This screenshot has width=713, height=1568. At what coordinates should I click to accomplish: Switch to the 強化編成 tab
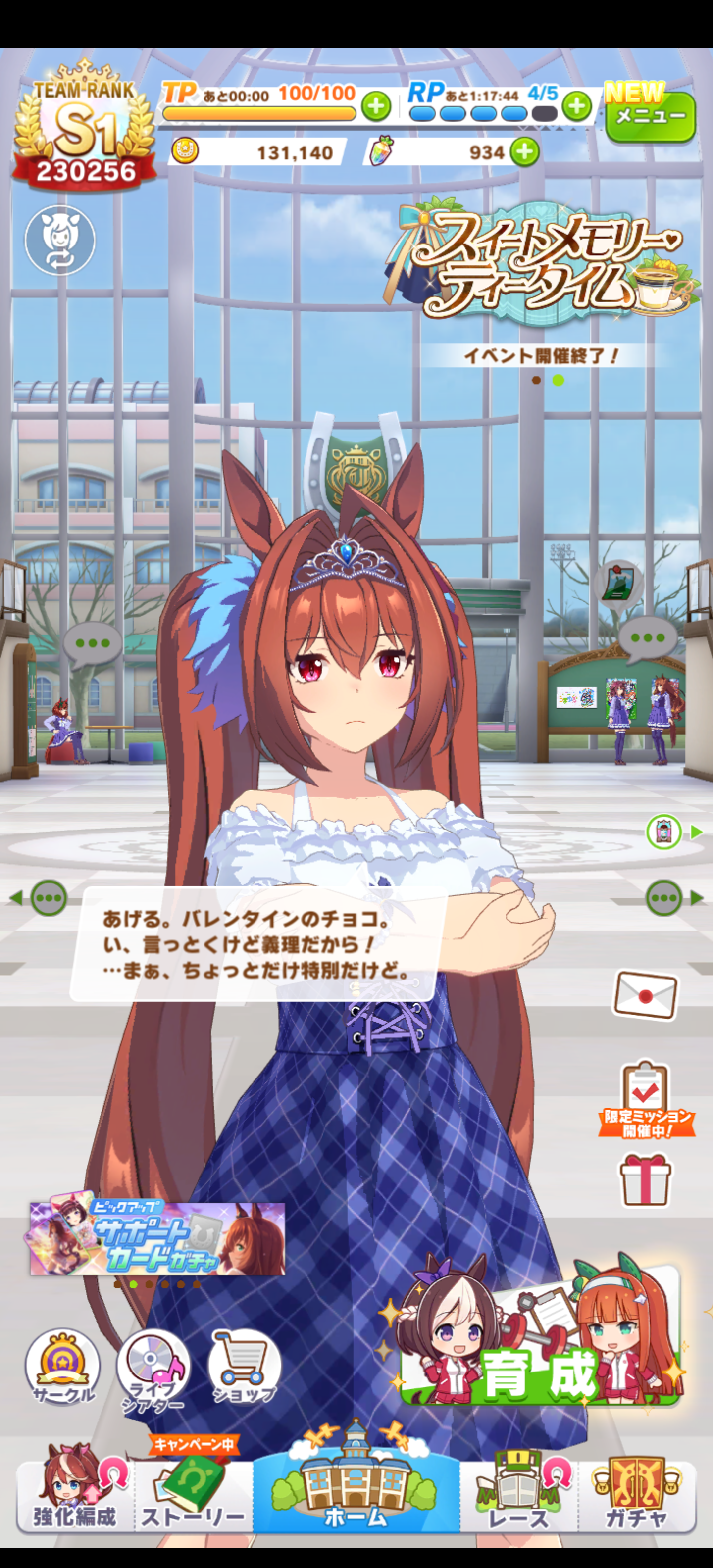point(74,1497)
